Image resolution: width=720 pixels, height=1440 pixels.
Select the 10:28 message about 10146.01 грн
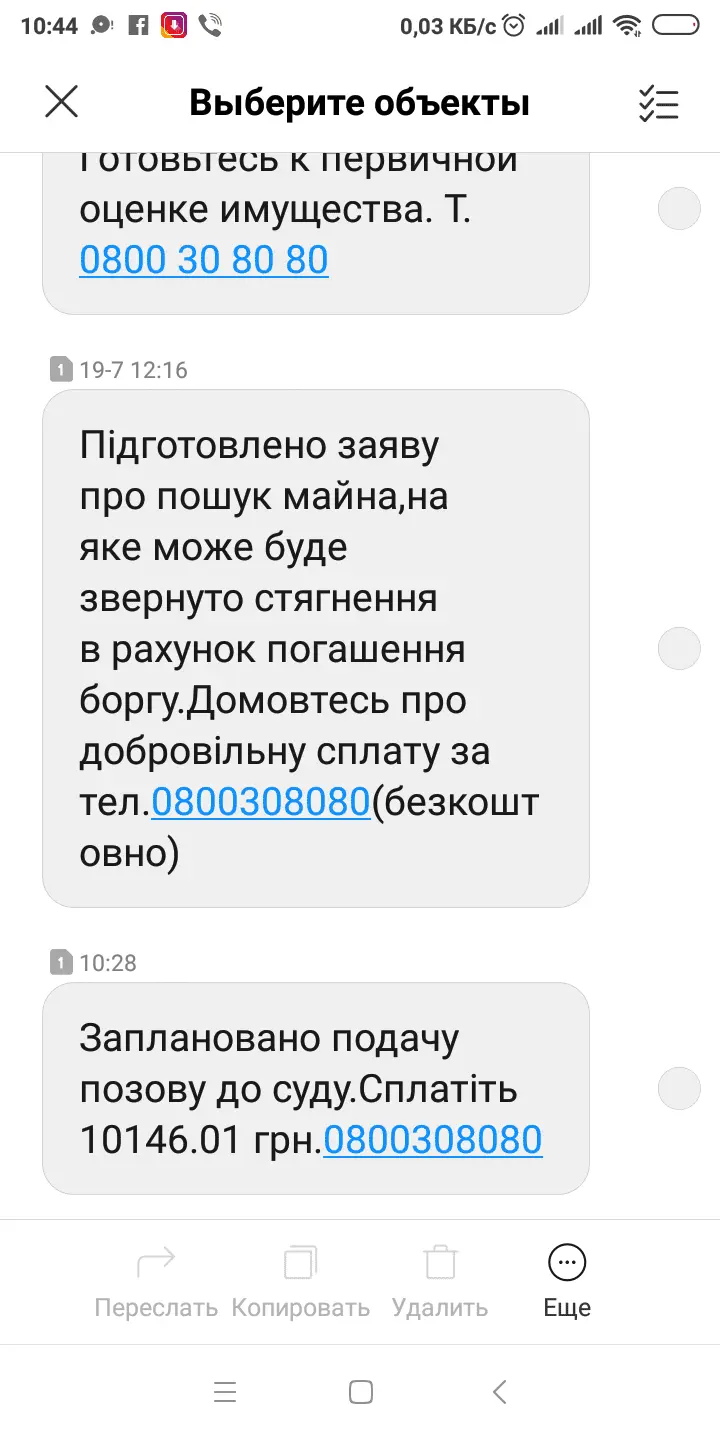(x=679, y=1088)
